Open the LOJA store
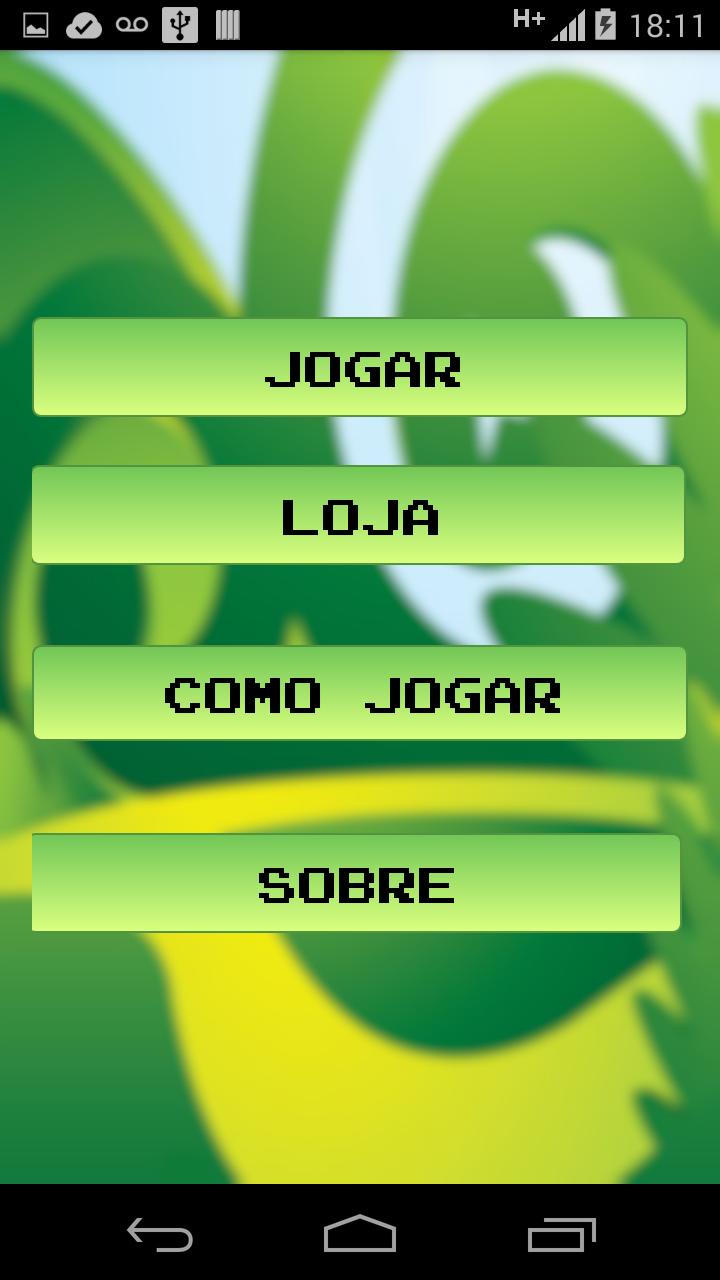Screen dimensions: 720x1280 358,515
